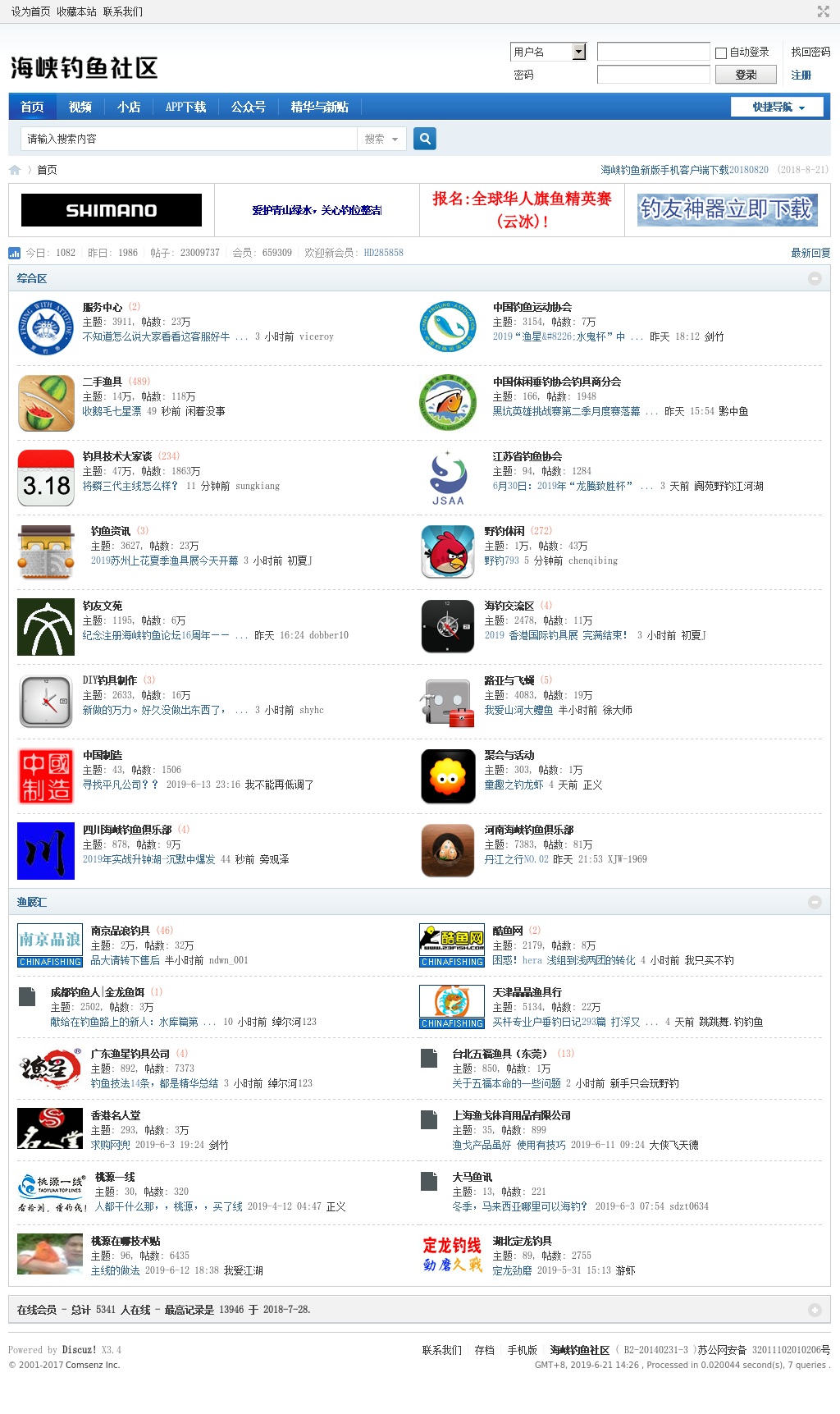Open the 南京品浪钓具 forum
This screenshot has height=1414, width=840.
(x=121, y=931)
